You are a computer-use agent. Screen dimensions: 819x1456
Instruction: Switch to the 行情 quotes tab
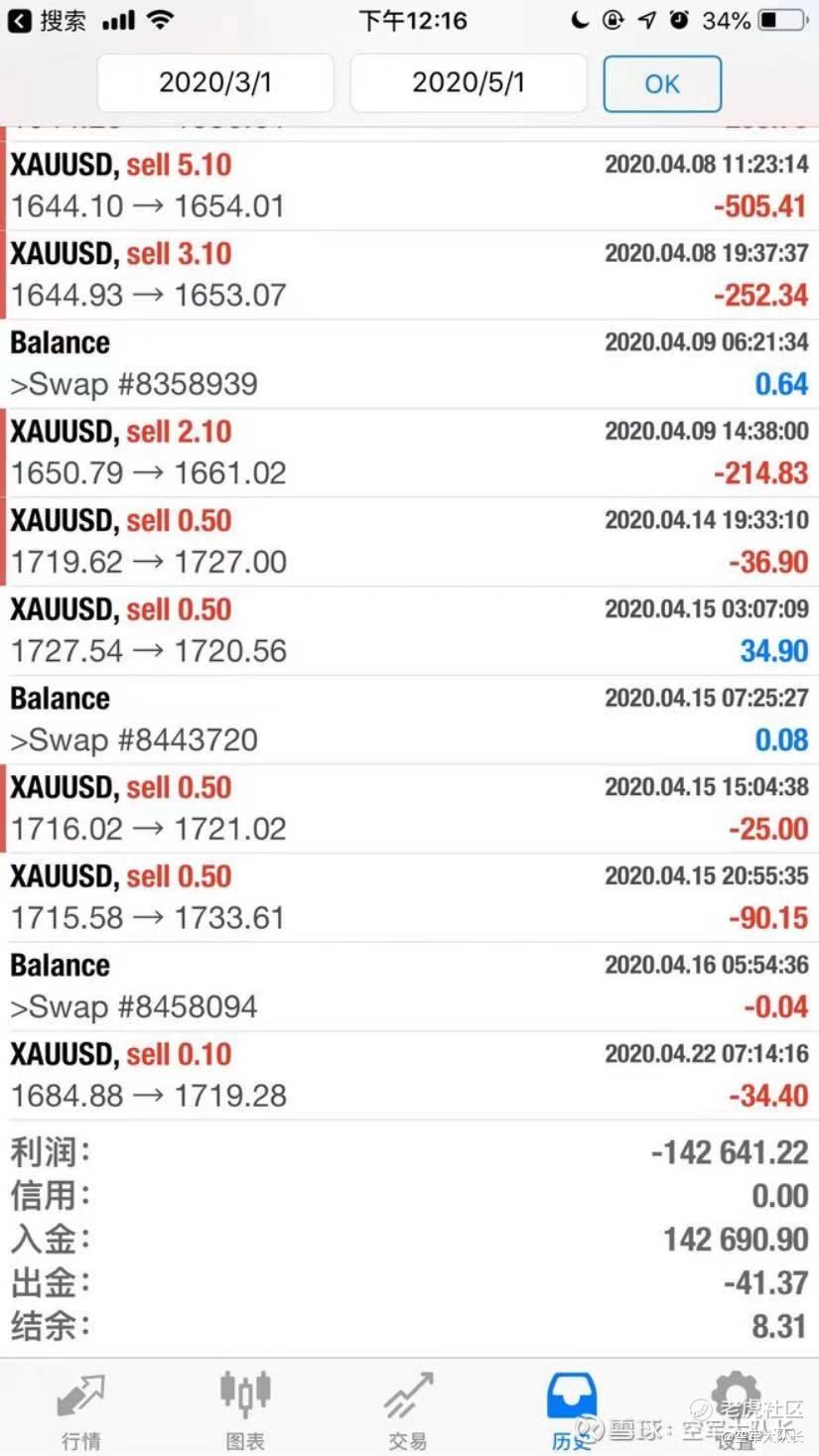click(81, 1409)
